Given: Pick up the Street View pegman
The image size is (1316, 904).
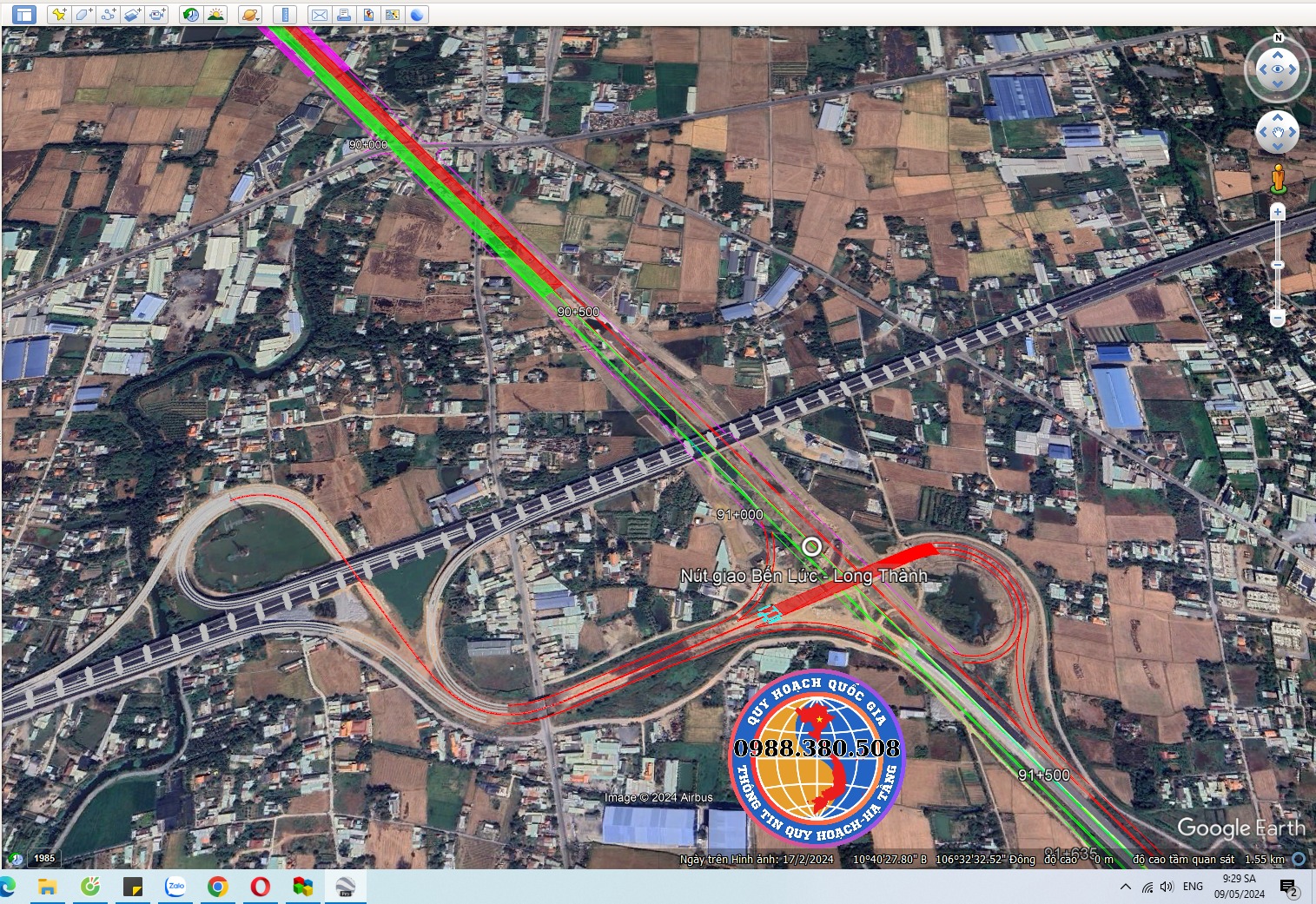Looking at the screenshot, I should click(1277, 178).
